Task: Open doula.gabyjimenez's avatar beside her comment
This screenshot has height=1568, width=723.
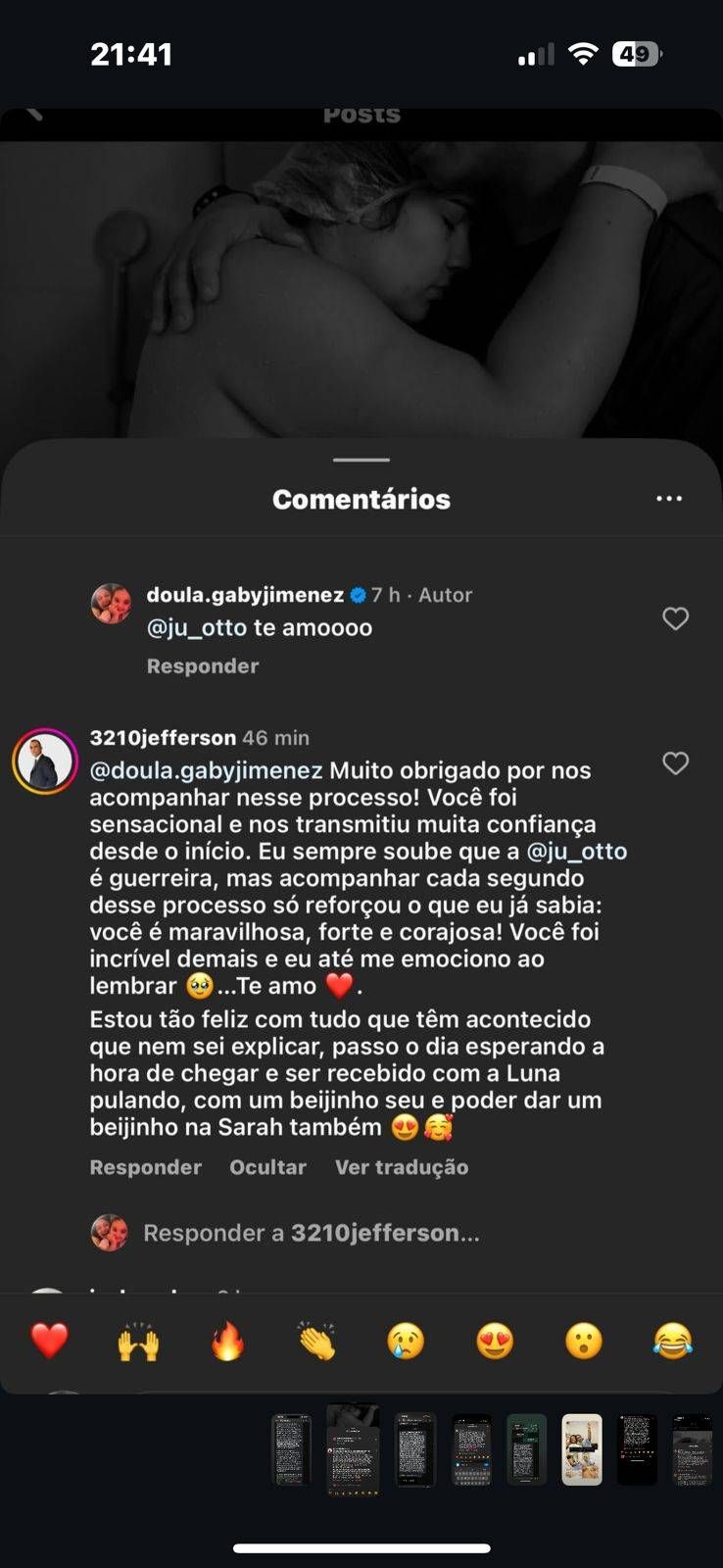Action: click(111, 604)
